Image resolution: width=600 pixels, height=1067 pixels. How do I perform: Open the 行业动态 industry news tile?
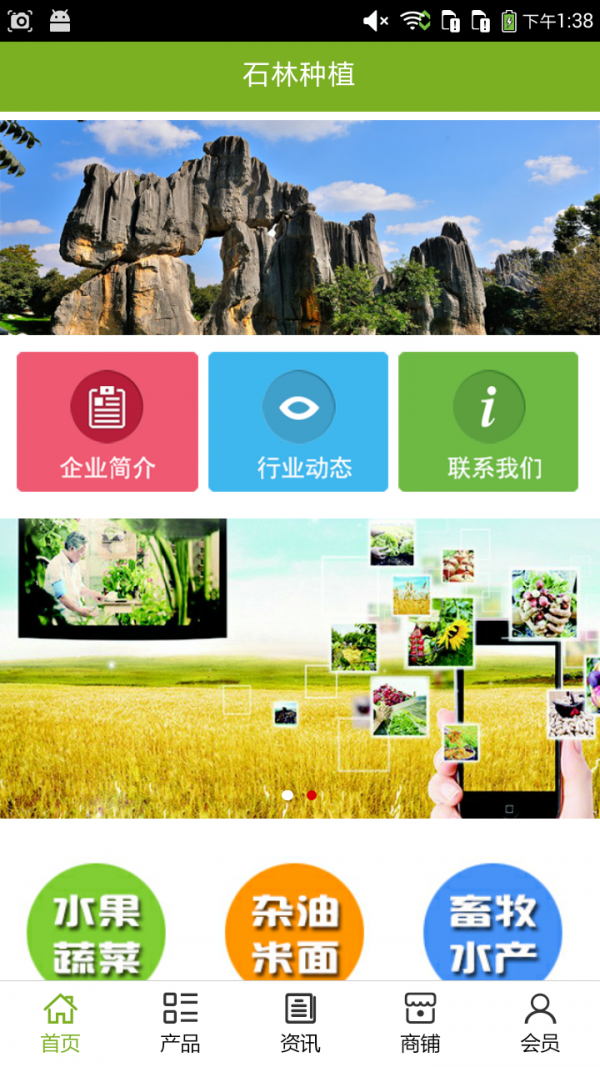tap(298, 421)
